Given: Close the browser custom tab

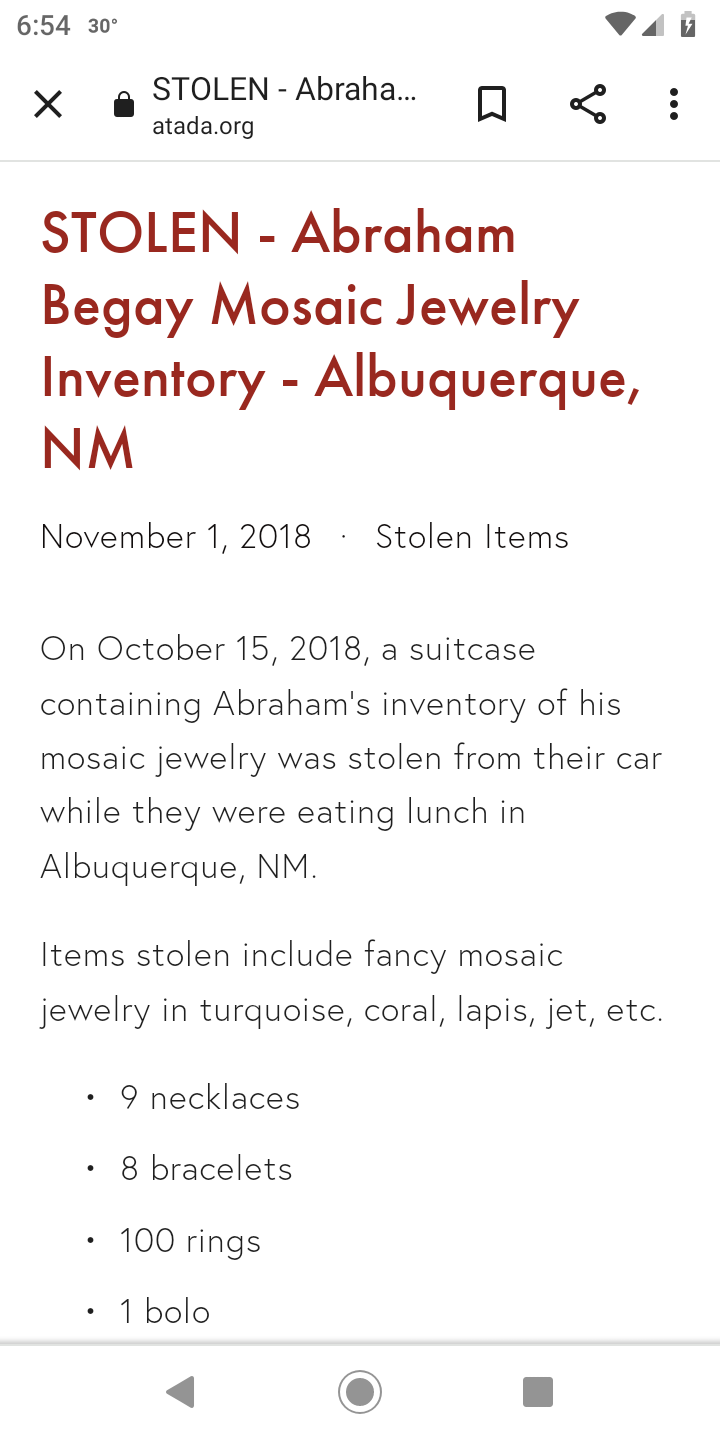Looking at the screenshot, I should coord(48,104).
